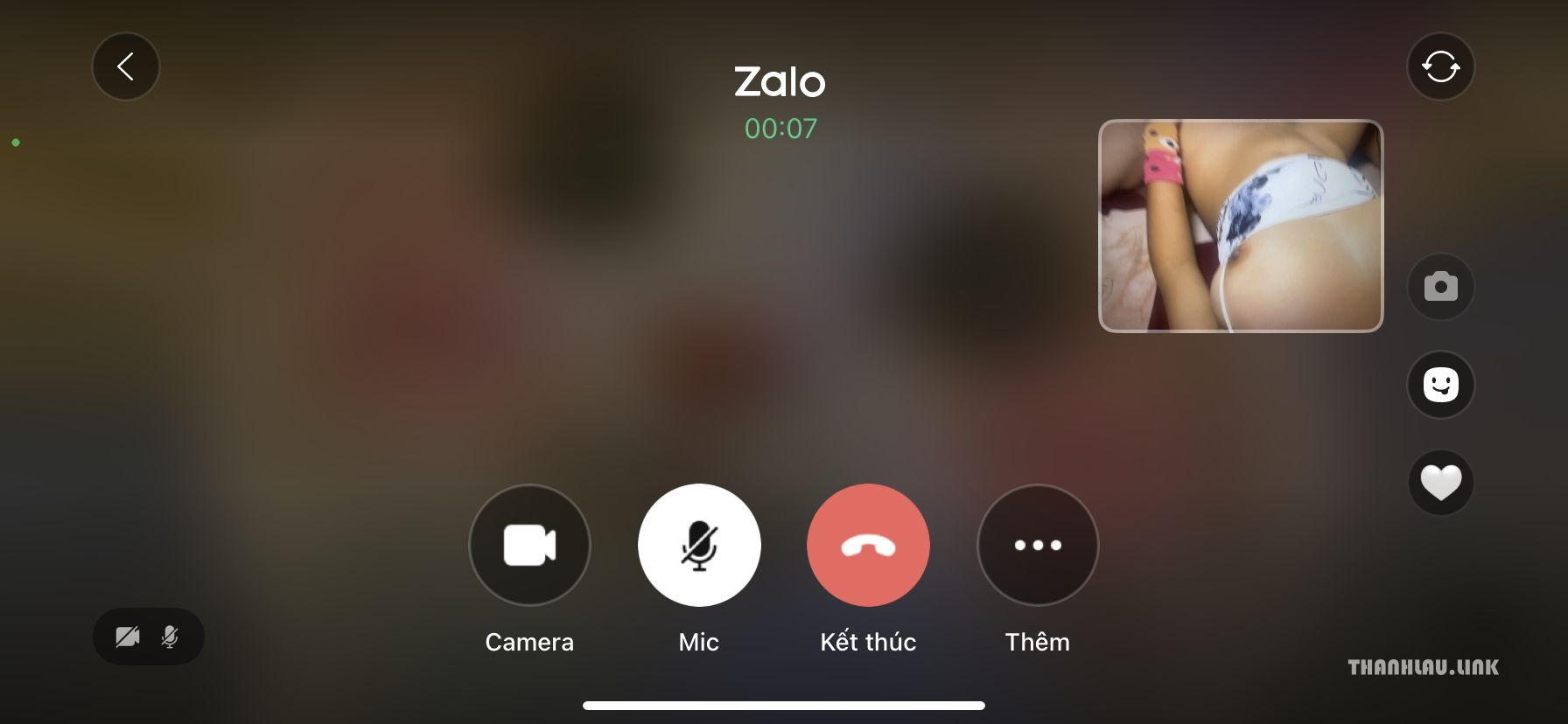Open the Thêm options menu
Image resolution: width=1568 pixels, height=724 pixels.
coord(1037,545)
